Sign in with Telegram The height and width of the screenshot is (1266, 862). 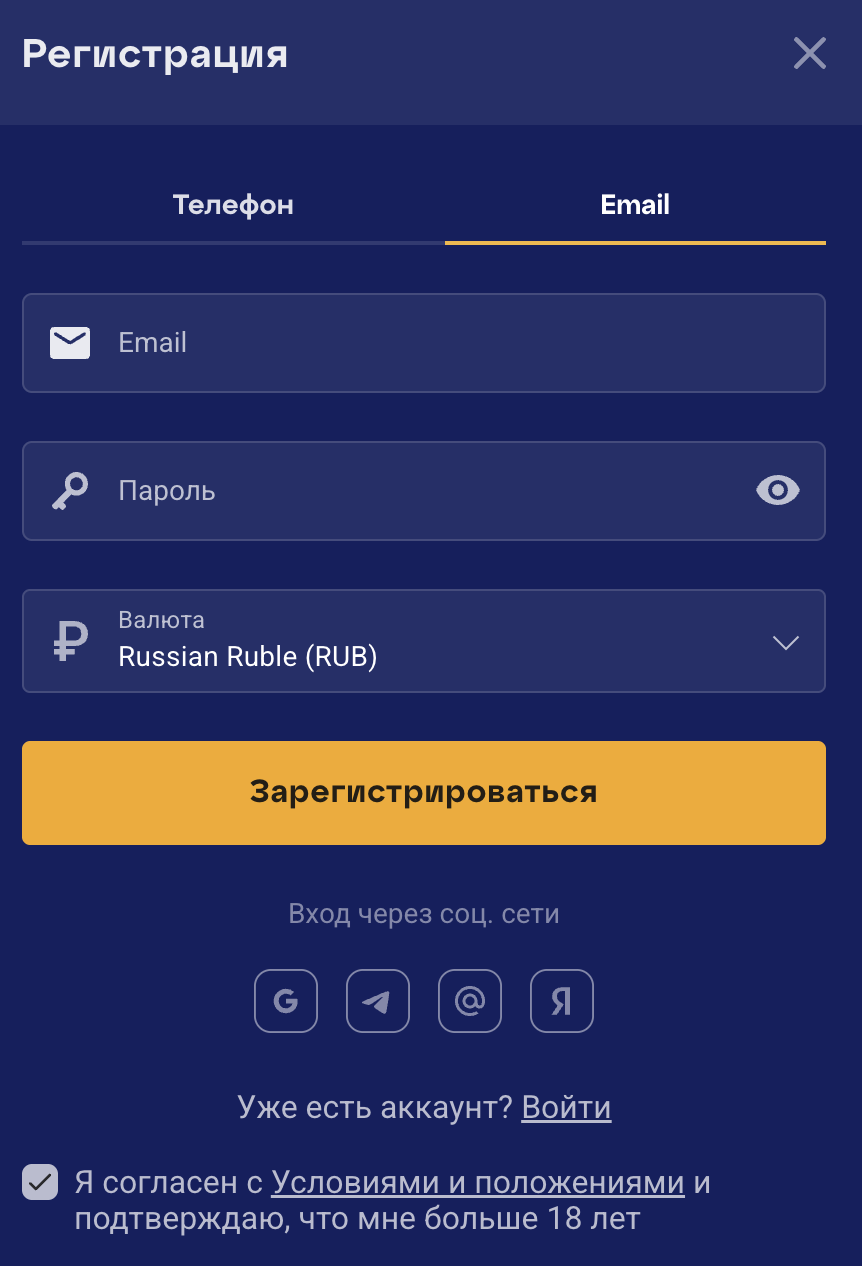(x=378, y=1001)
